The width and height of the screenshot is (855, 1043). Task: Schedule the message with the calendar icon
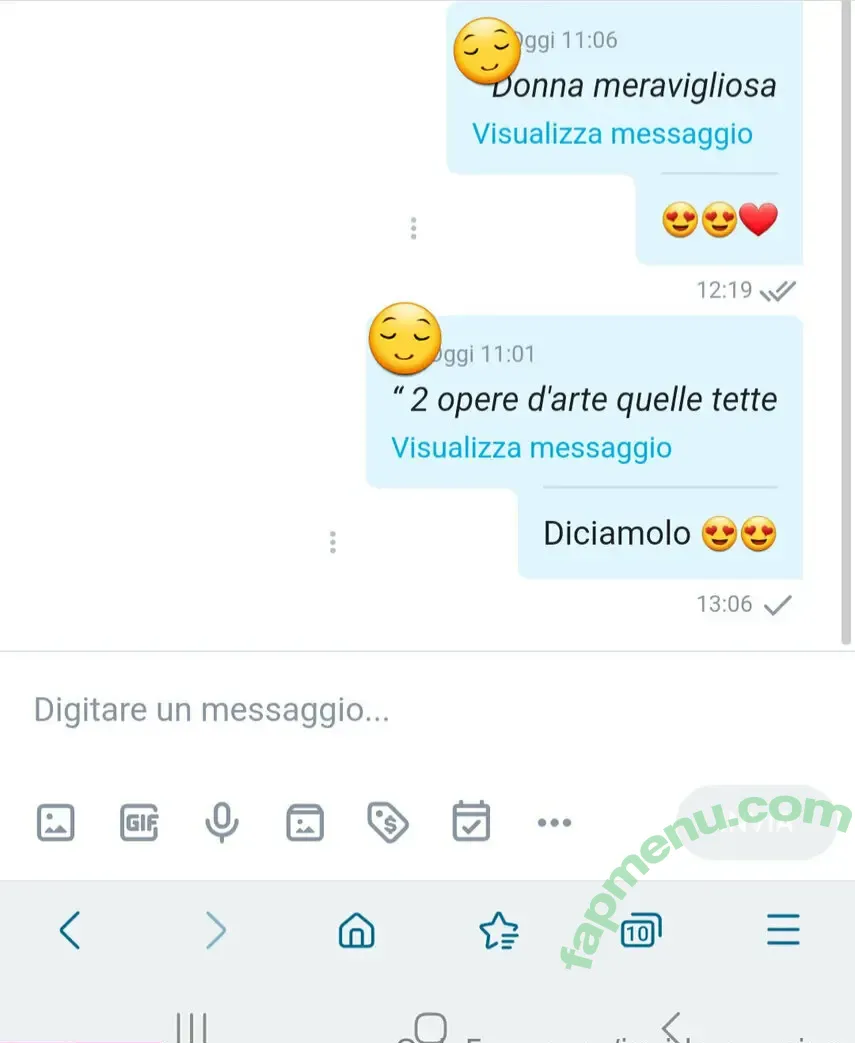(x=471, y=822)
